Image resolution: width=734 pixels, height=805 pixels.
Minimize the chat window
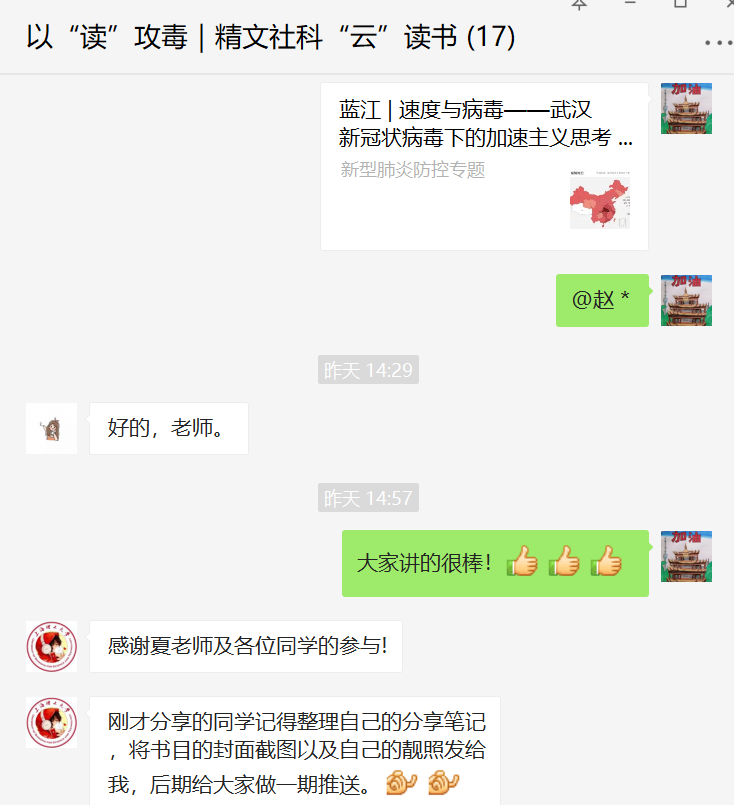[630, 4]
